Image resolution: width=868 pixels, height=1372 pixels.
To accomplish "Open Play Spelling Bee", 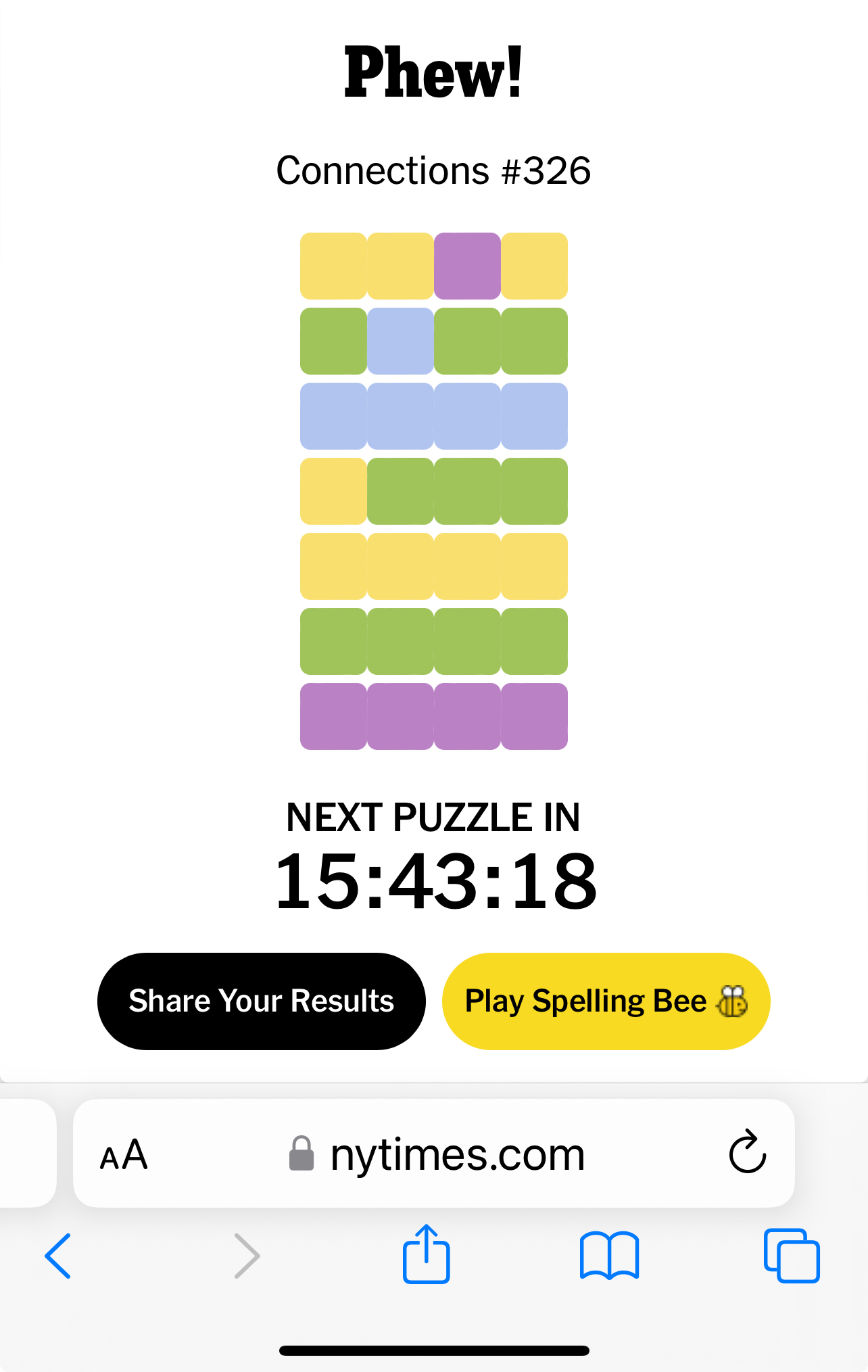I will click(x=606, y=1001).
